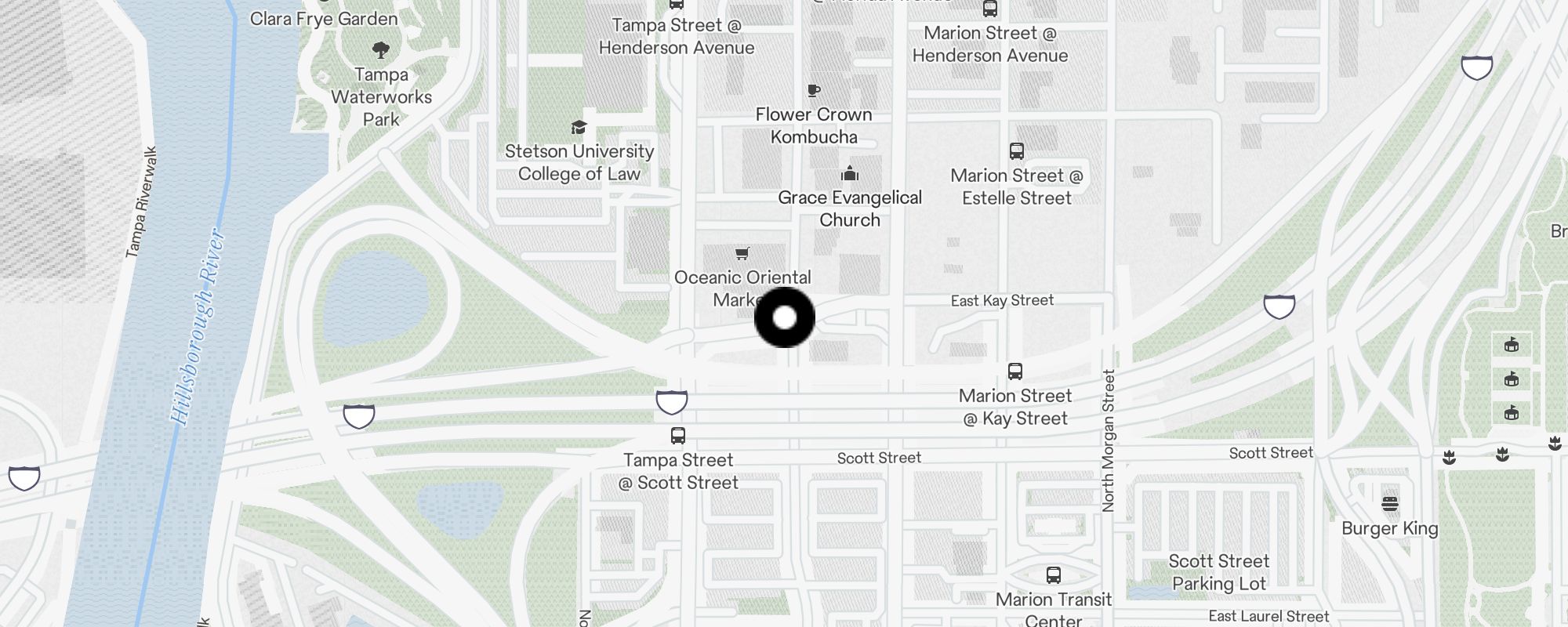This screenshot has height=627, width=1568.
Task: Select the Marion Transit Center bus marker
Action: (1054, 576)
